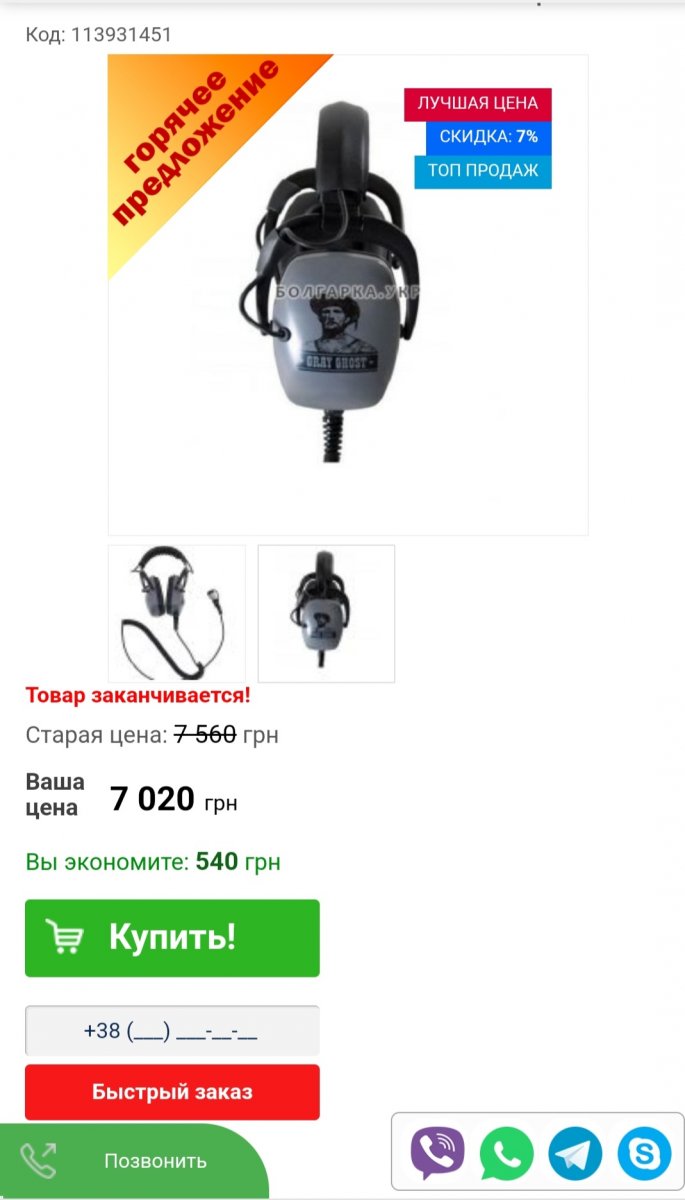The image size is (685, 1200).
Task: Contact seller via Viber
Action: (x=437, y=1154)
